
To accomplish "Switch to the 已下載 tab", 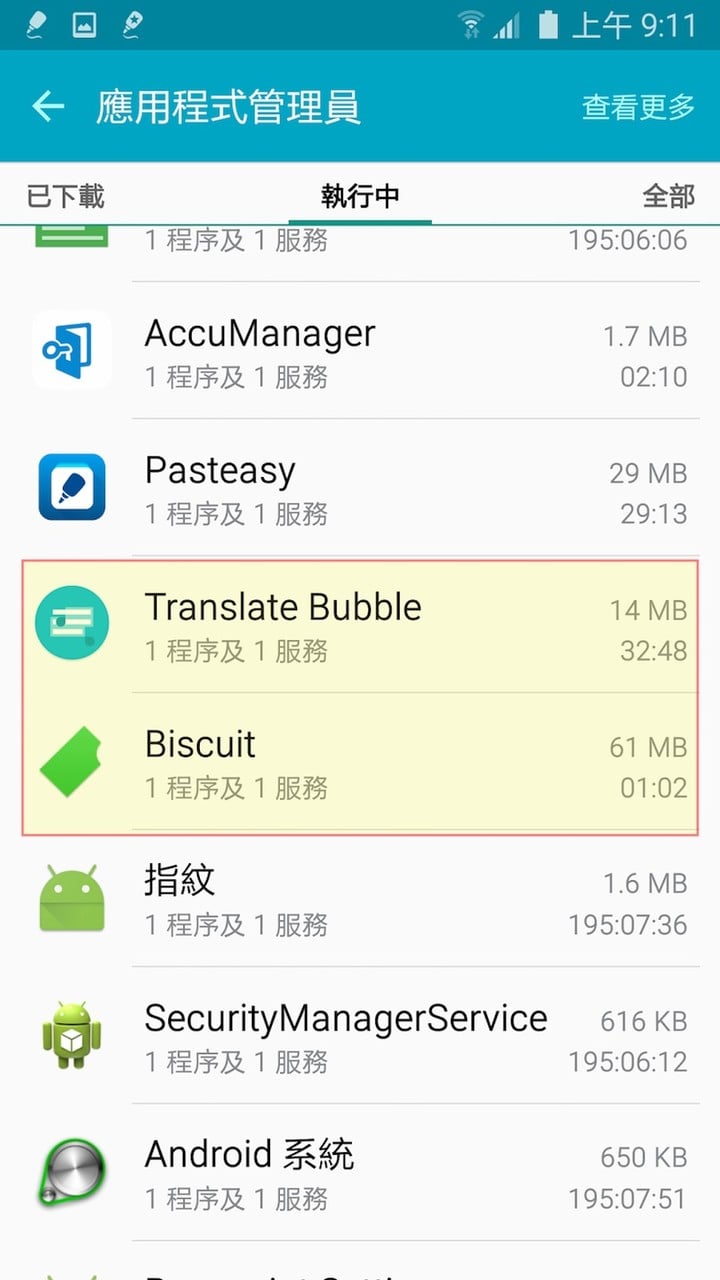I will pyautogui.click(x=66, y=196).
